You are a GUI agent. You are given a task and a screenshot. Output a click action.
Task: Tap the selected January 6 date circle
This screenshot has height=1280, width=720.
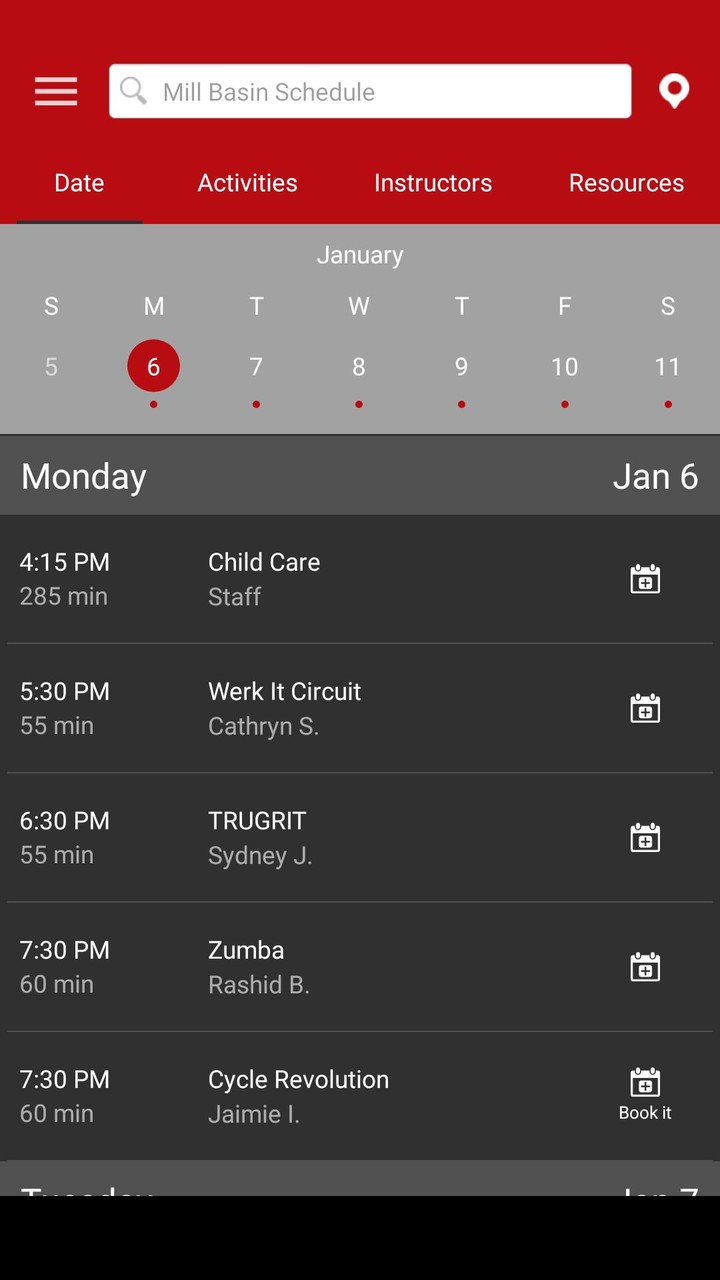[153, 366]
